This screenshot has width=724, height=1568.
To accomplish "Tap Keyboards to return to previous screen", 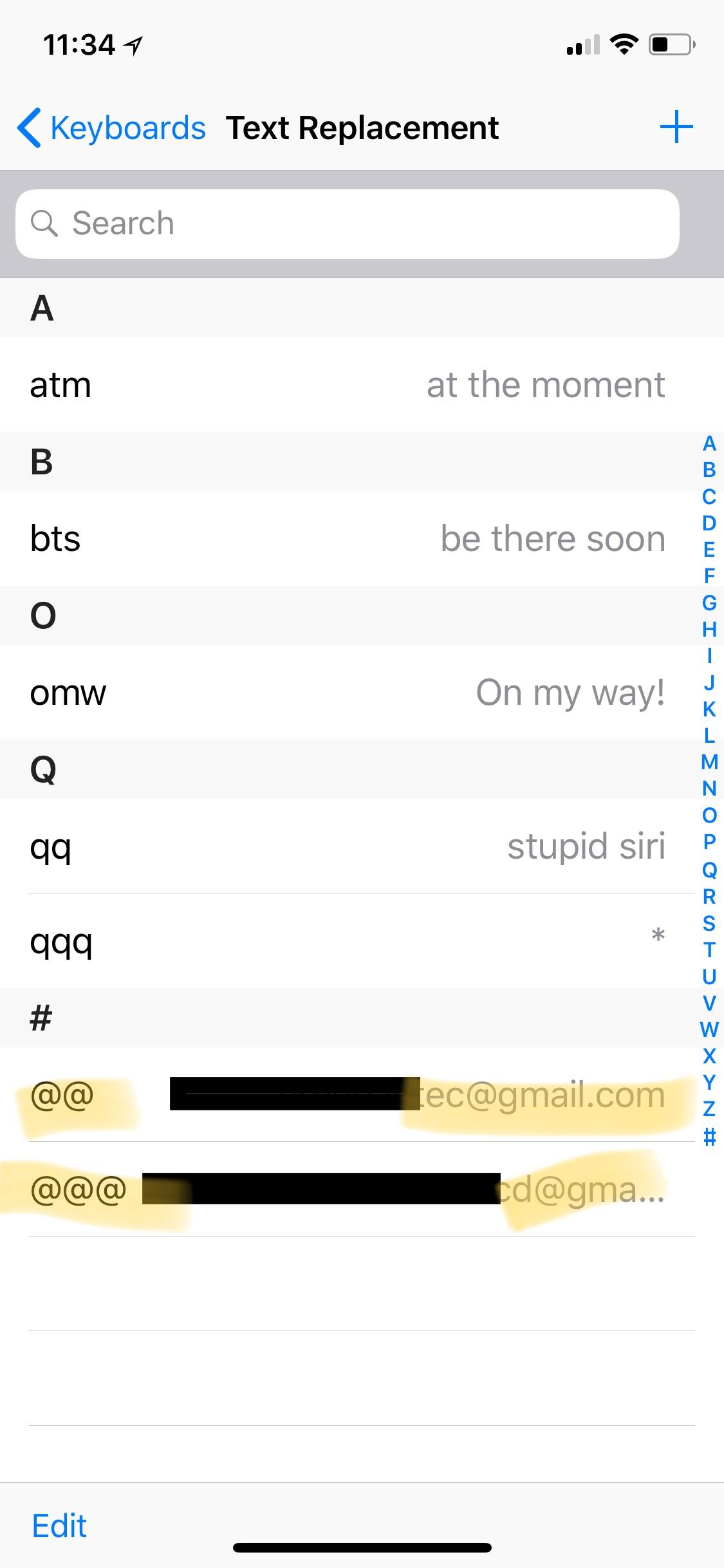I will pos(126,127).
